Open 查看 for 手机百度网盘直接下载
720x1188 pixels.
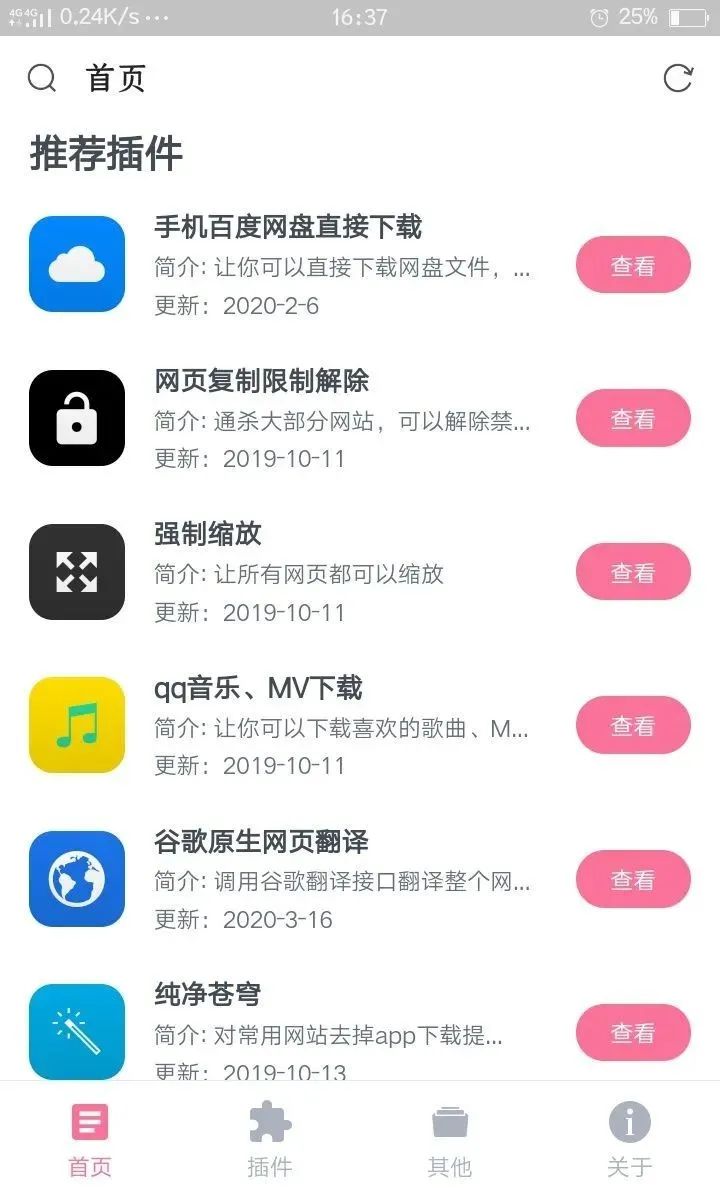632,264
